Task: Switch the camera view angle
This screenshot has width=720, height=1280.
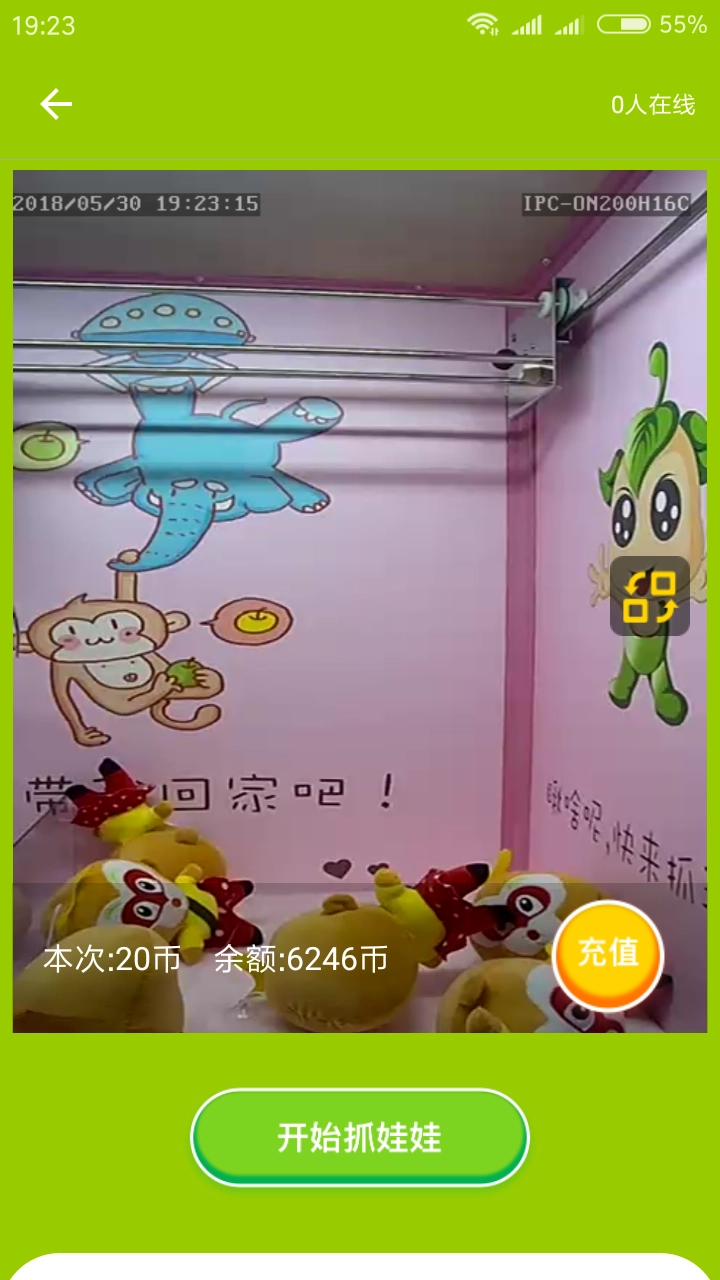Action: [x=650, y=597]
